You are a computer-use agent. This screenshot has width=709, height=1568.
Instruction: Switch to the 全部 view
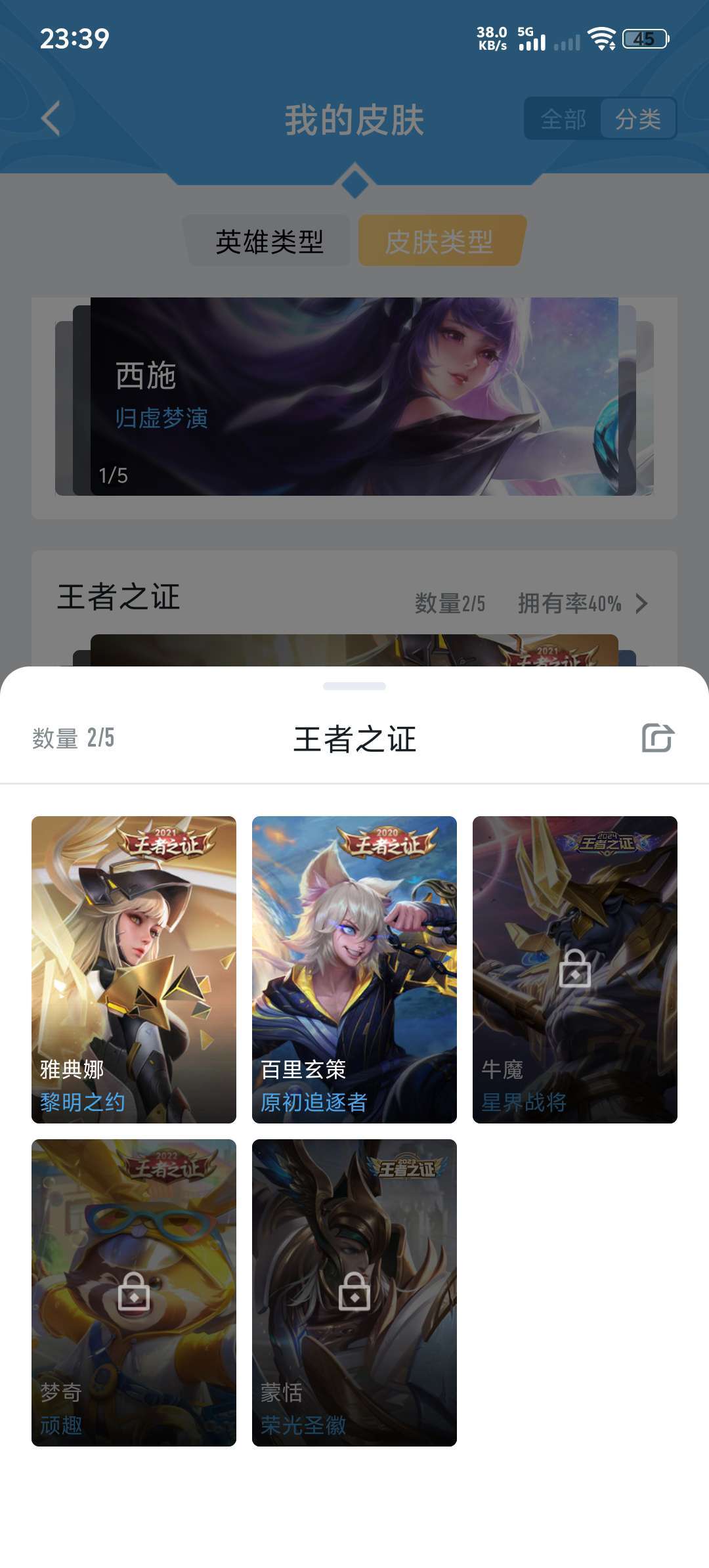tap(563, 119)
